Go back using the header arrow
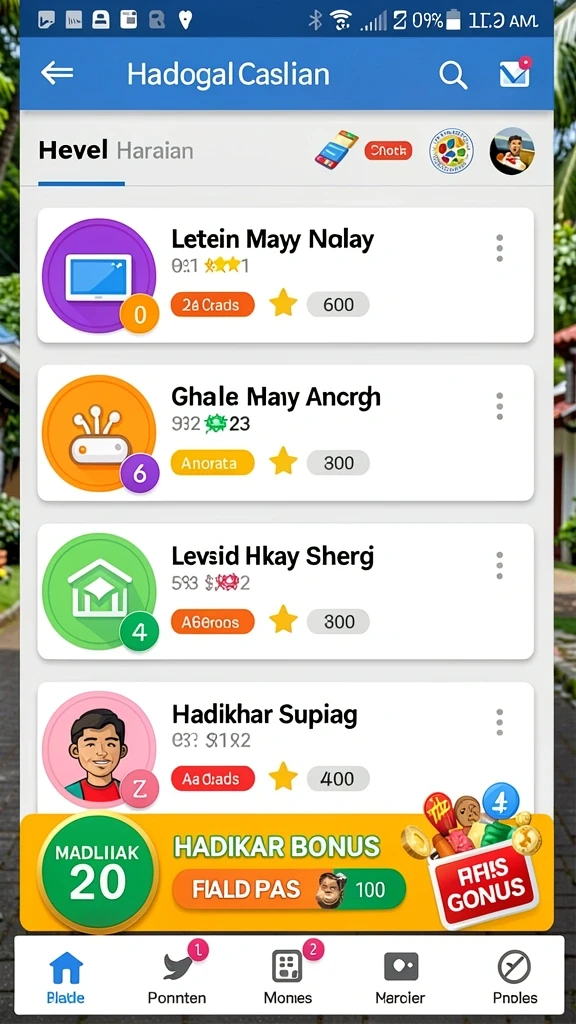The width and height of the screenshot is (576, 1024). [57, 73]
